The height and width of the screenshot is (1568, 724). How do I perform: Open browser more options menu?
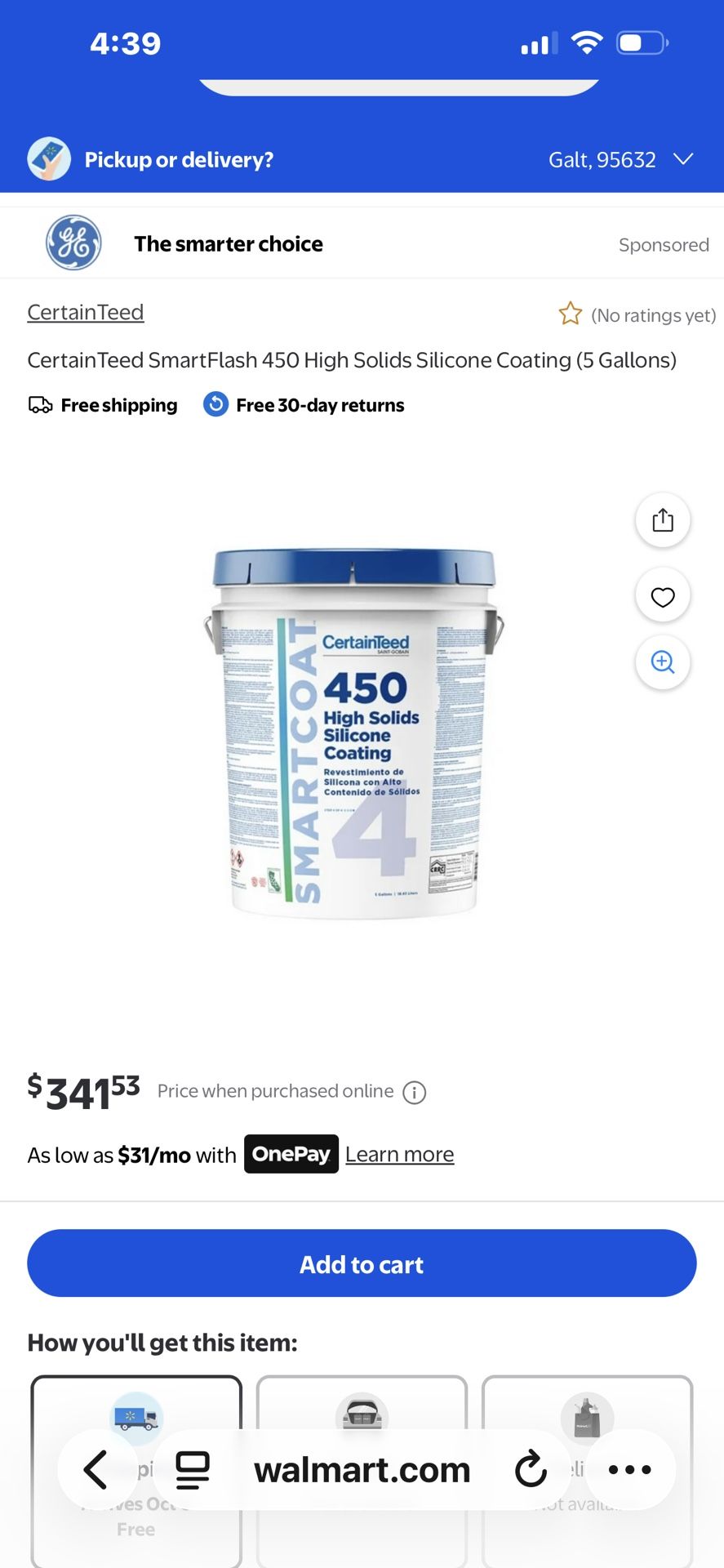pyautogui.click(x=630, y=1469)
